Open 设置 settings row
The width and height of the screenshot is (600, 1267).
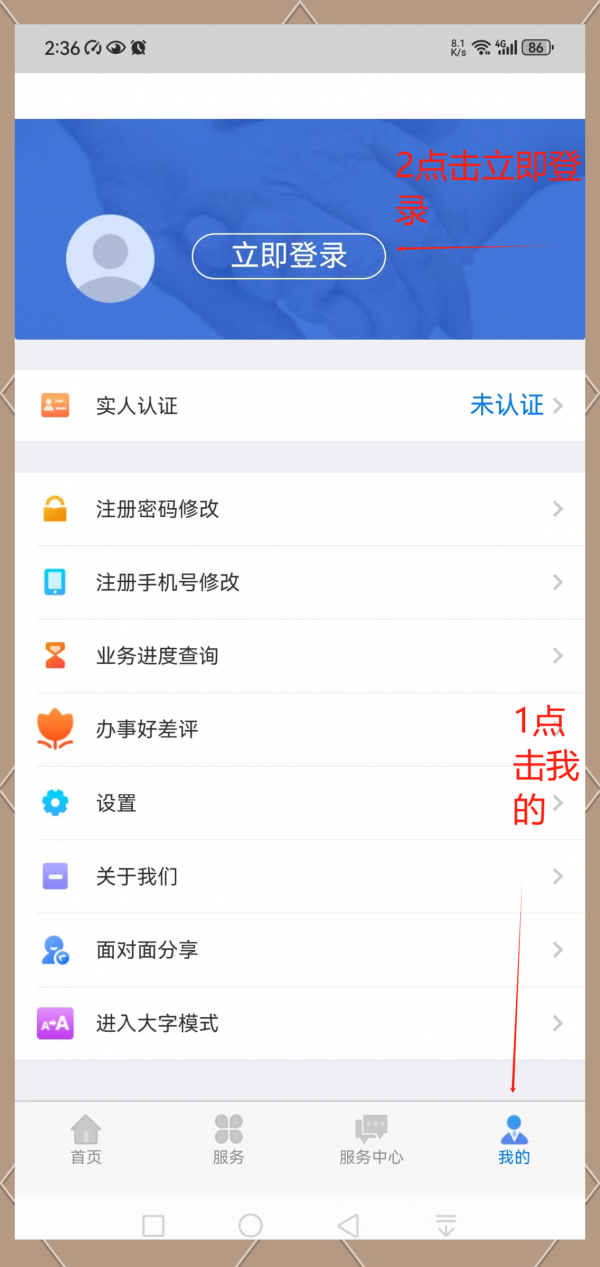tap(300, 803)
